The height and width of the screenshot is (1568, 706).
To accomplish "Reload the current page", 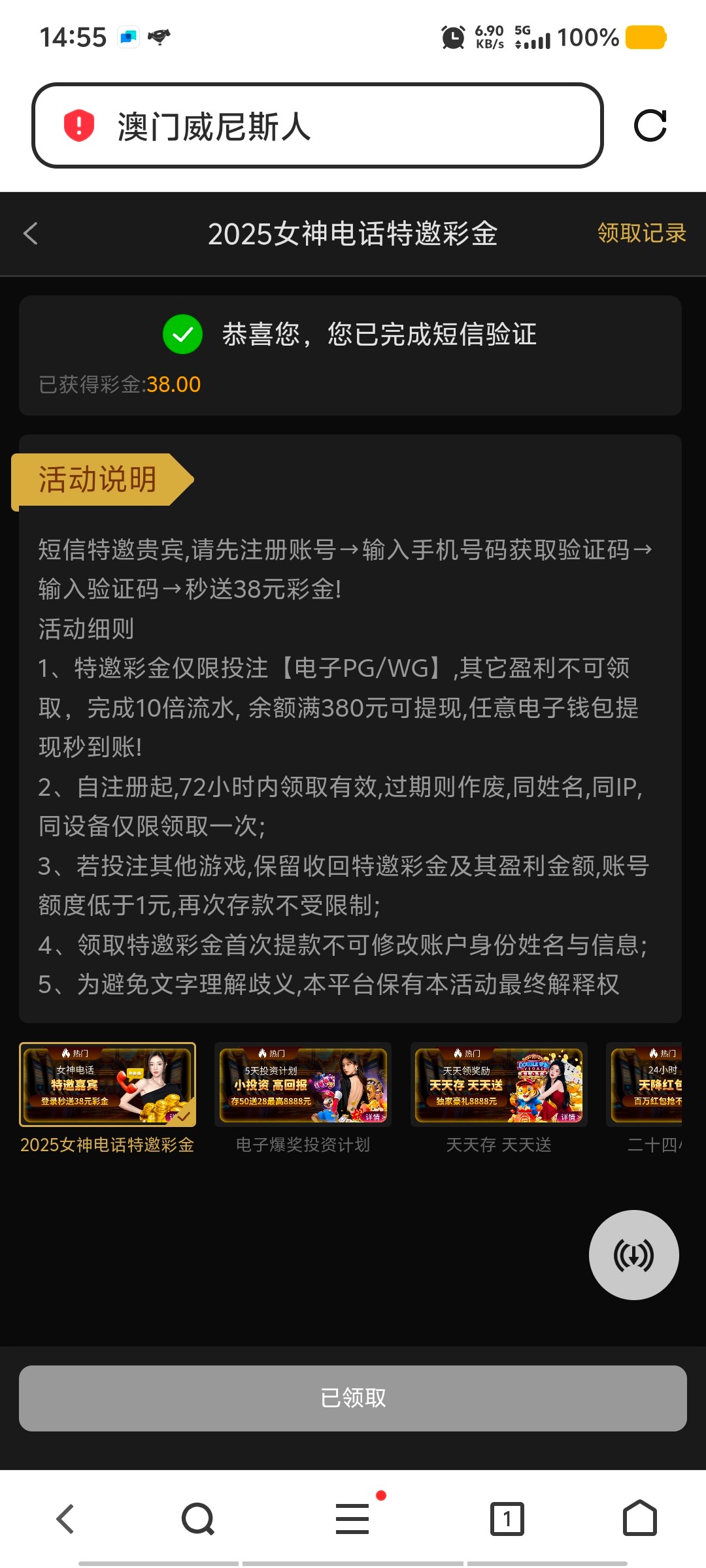I will coord(650,125).
